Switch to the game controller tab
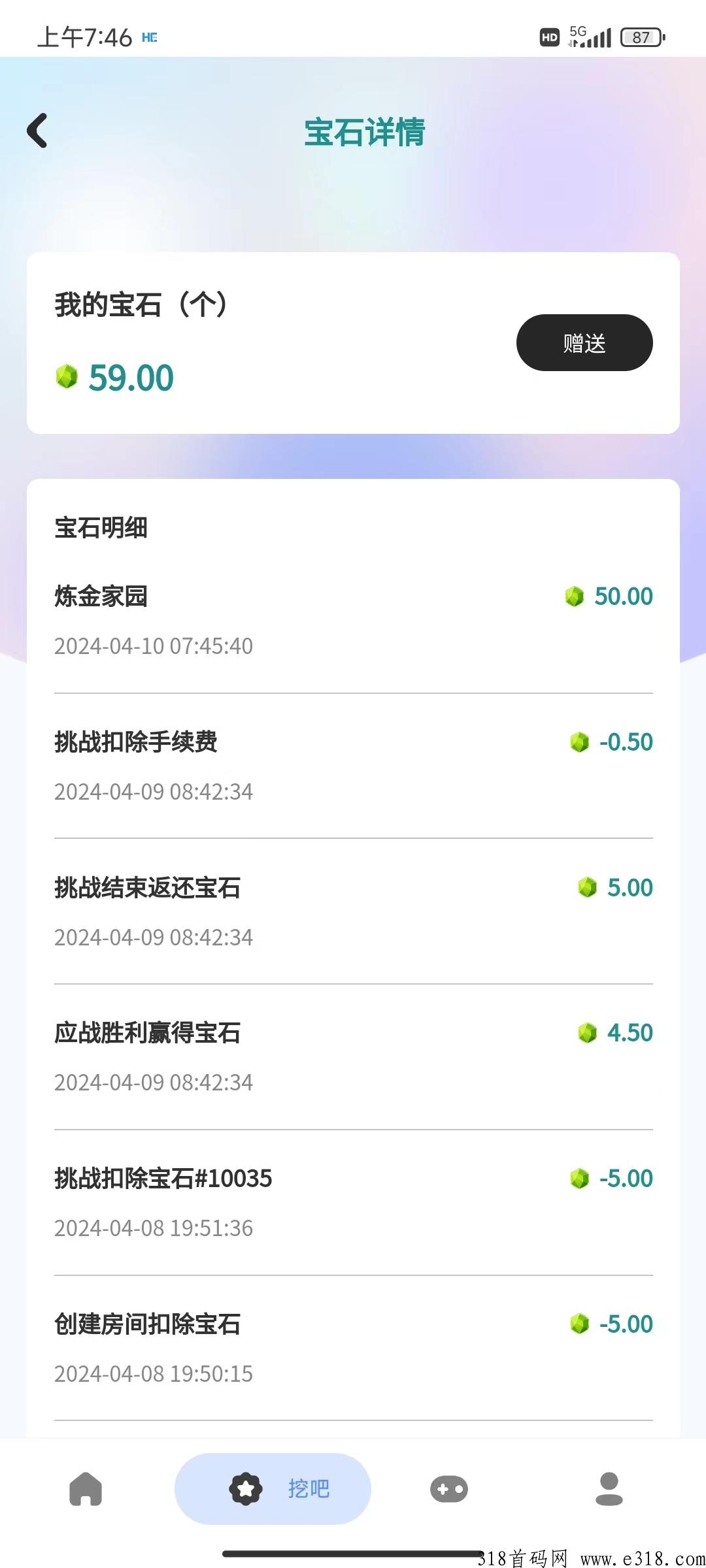Screen dimensions: 706x1568 pos(449,1489)
